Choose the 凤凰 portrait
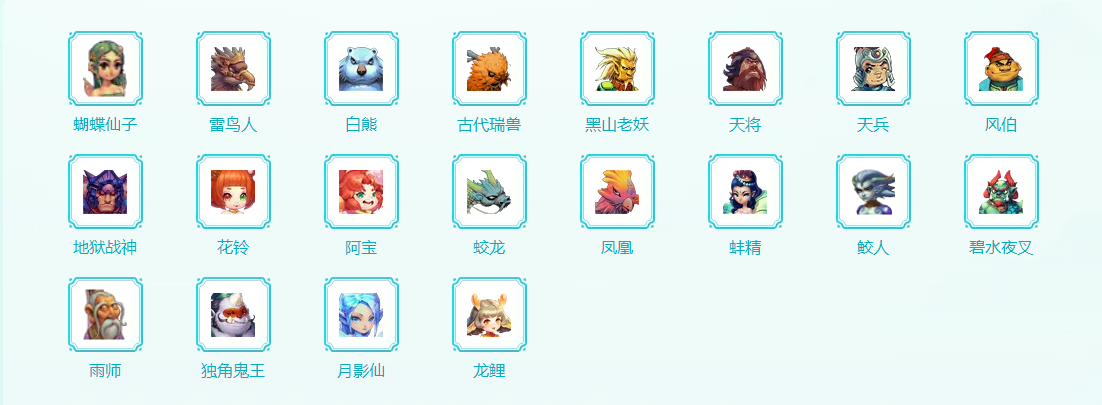 click(x=617, y=192)
